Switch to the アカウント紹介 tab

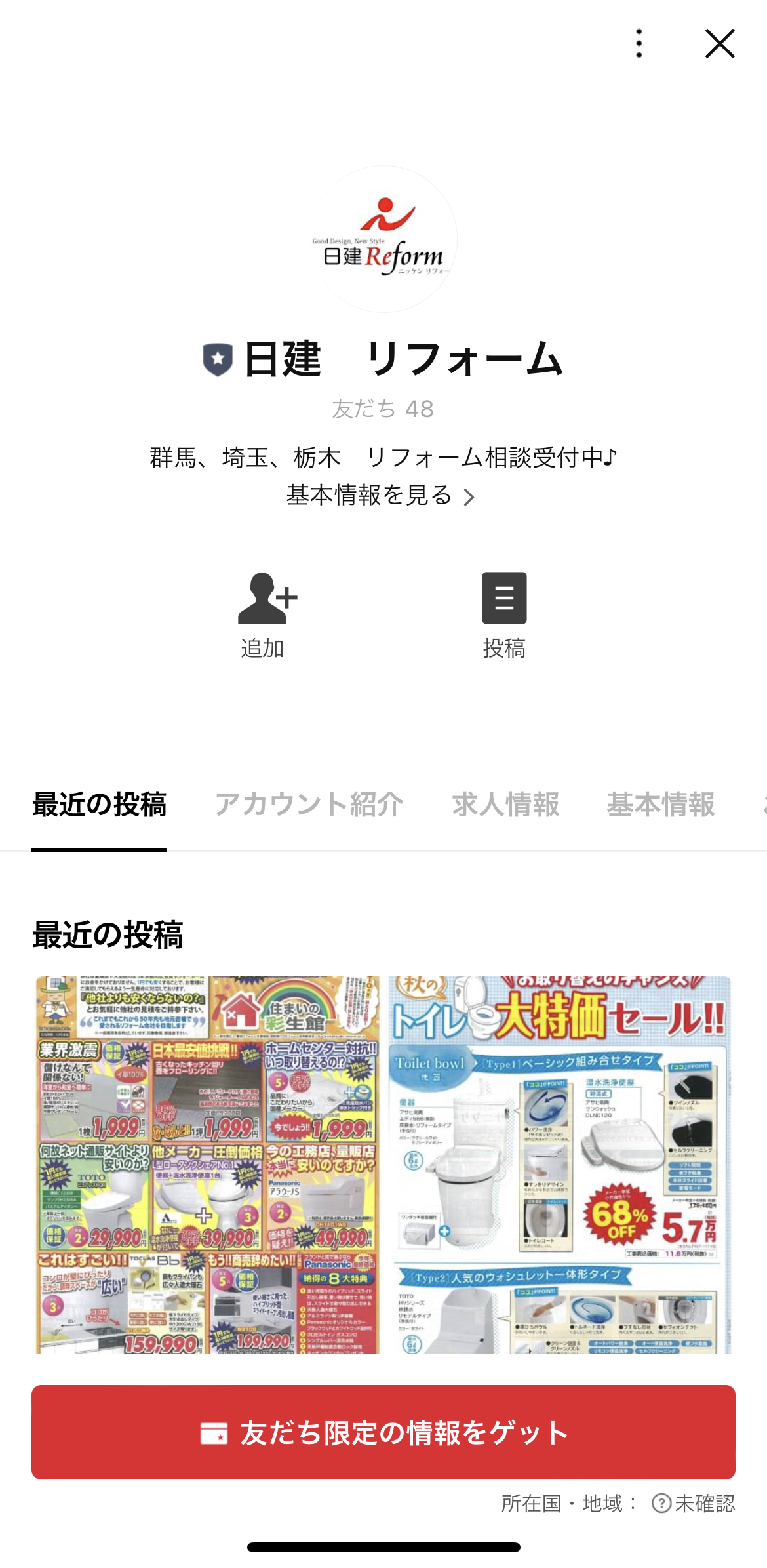pos(309,805)
